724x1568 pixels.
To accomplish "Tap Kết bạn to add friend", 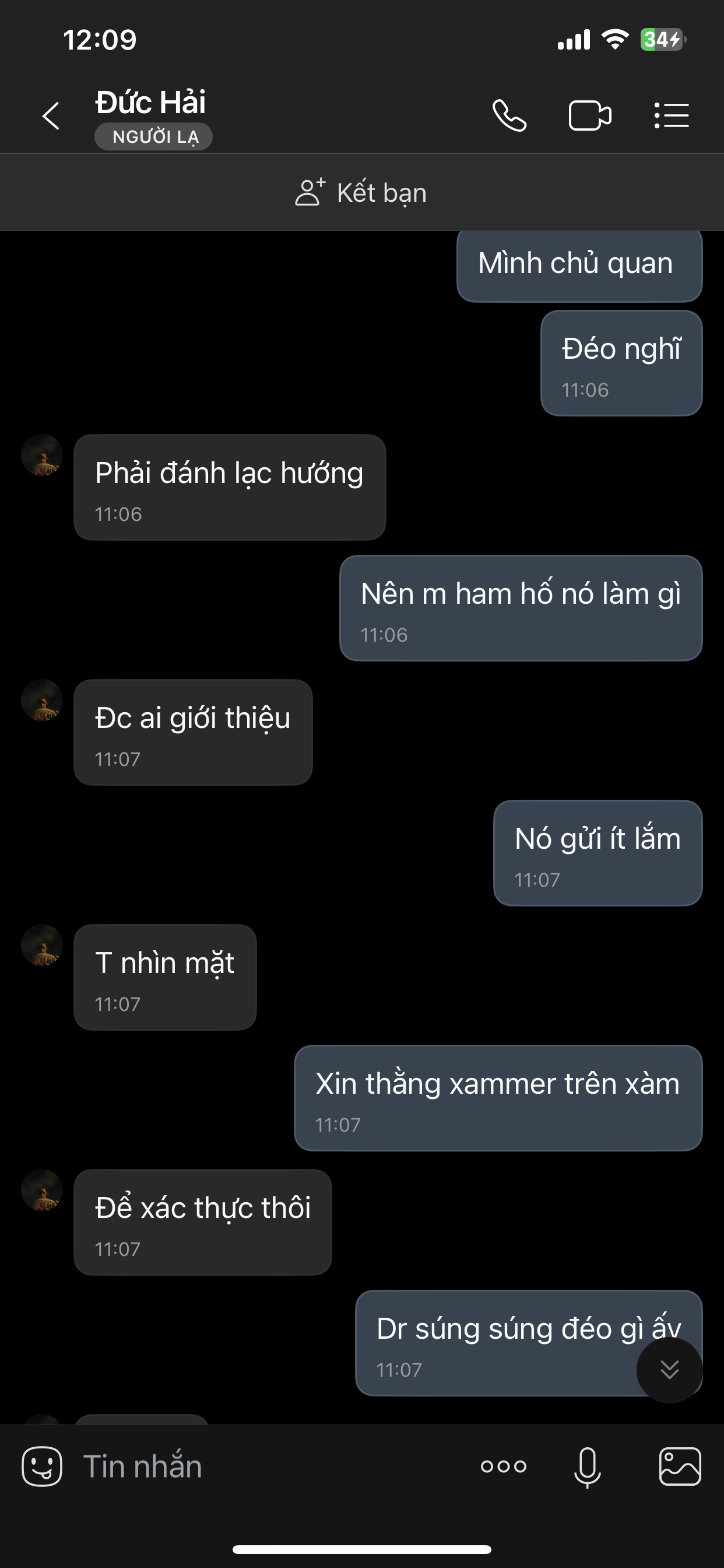I will point(361,193).
